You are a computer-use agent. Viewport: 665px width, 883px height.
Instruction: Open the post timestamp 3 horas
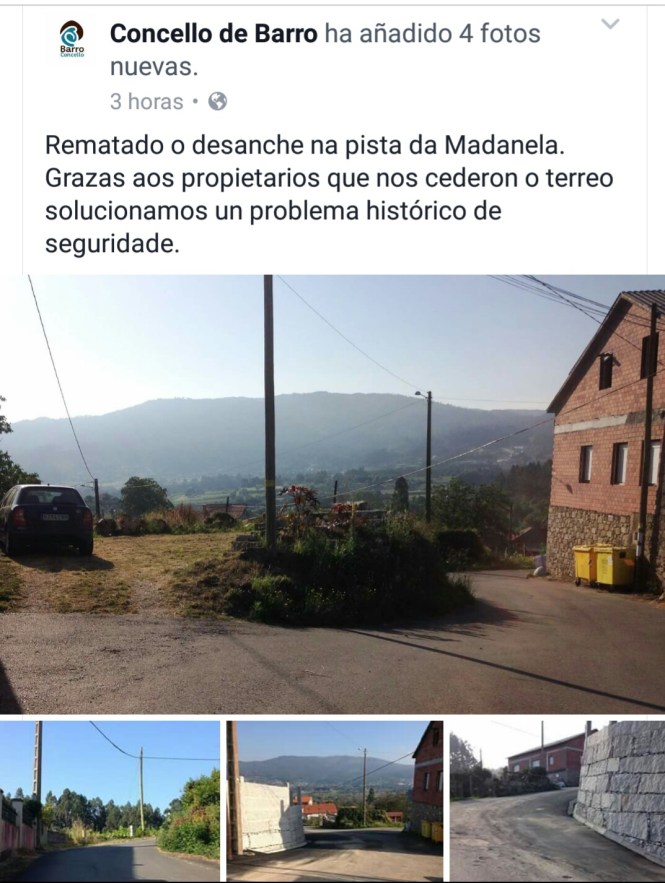[146, 101]
